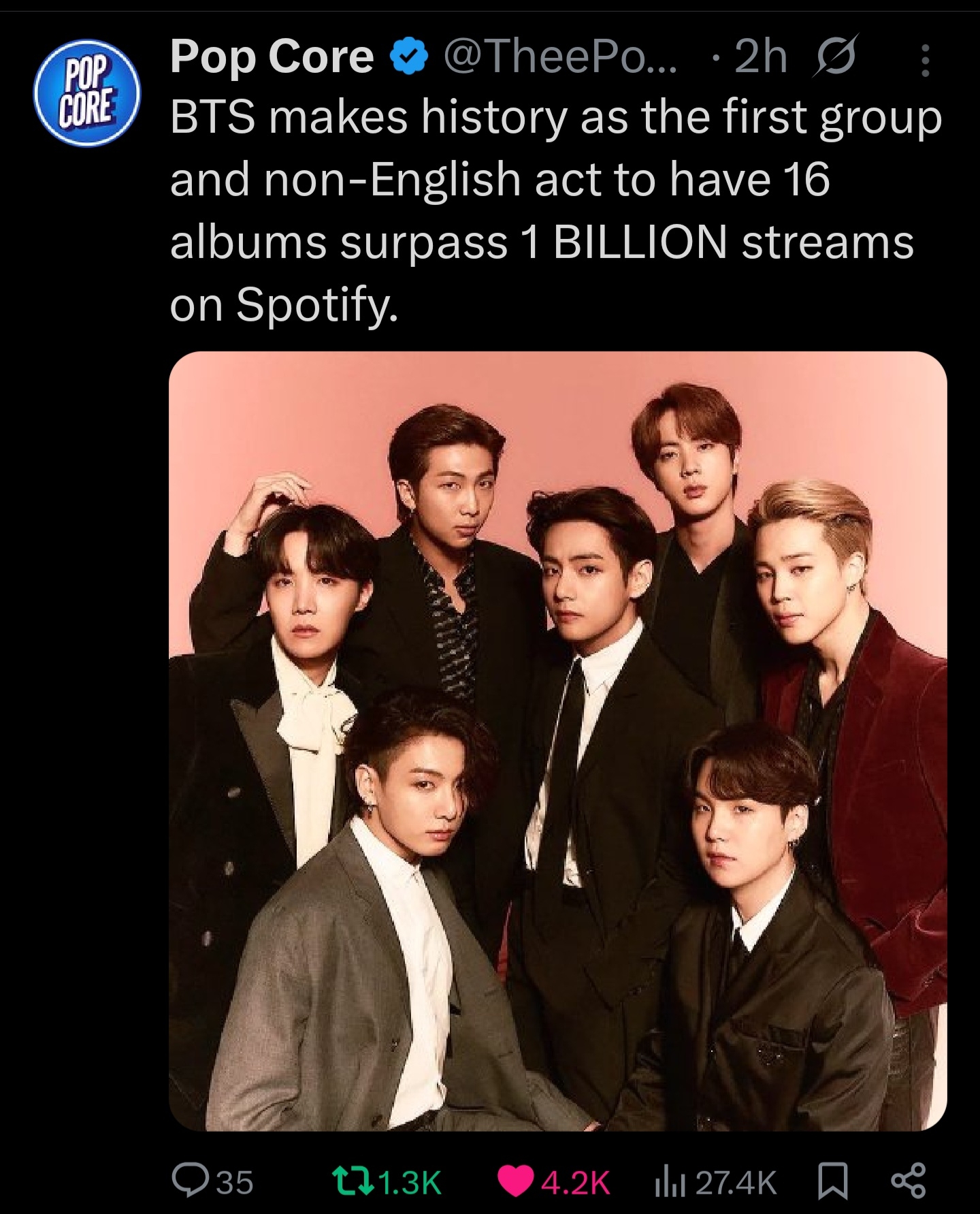Share the Pop Core post
Viewport: 980px width, 1214px height.
907,1182
